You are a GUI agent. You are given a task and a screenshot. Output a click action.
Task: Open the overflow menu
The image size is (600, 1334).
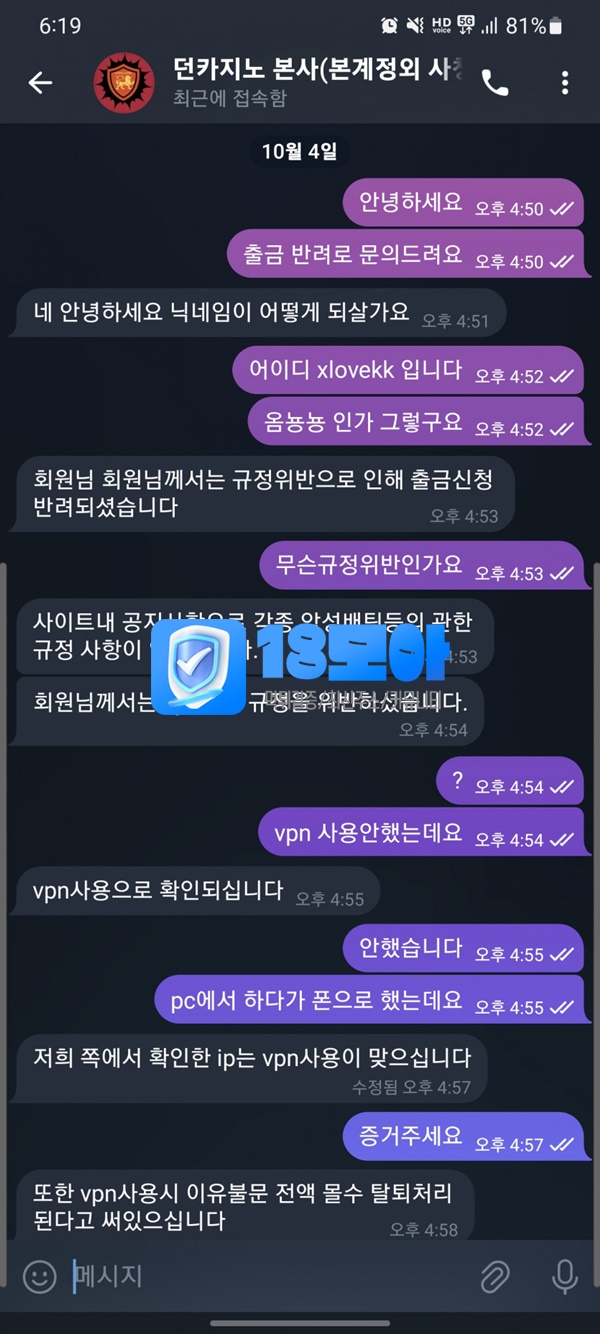click(565, 83)
